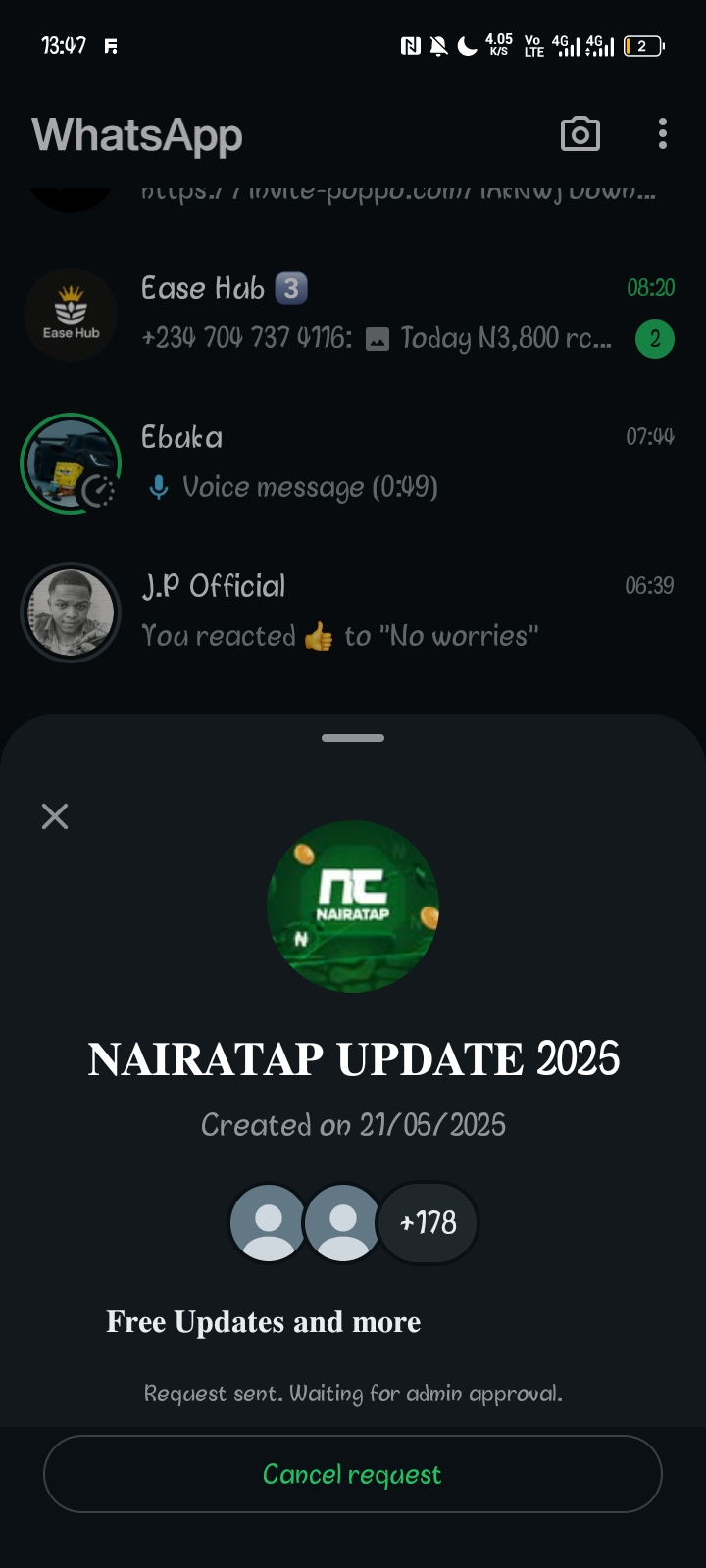Close the NAIRATAP group invite sheet
706x1568 pixels.
(55, 815)
